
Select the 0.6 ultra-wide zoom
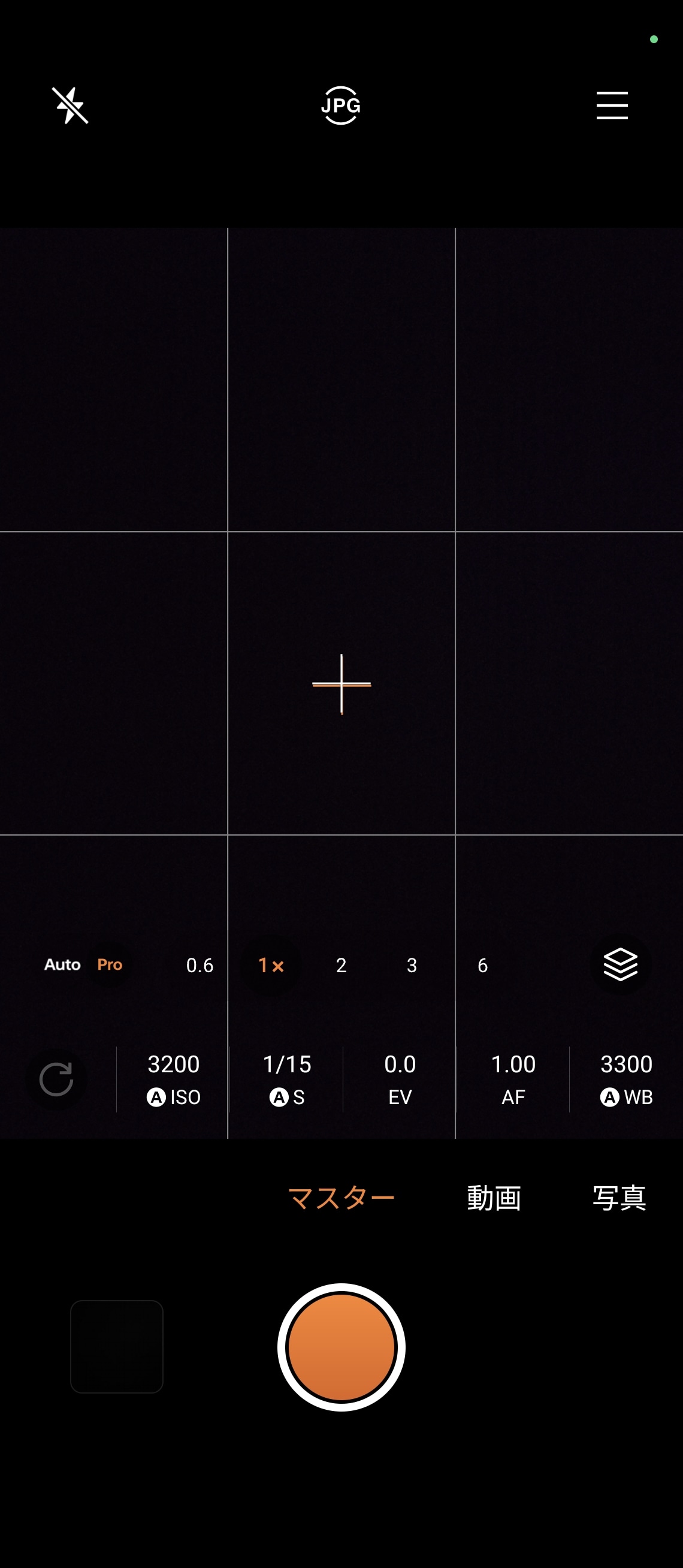(200, 966)
